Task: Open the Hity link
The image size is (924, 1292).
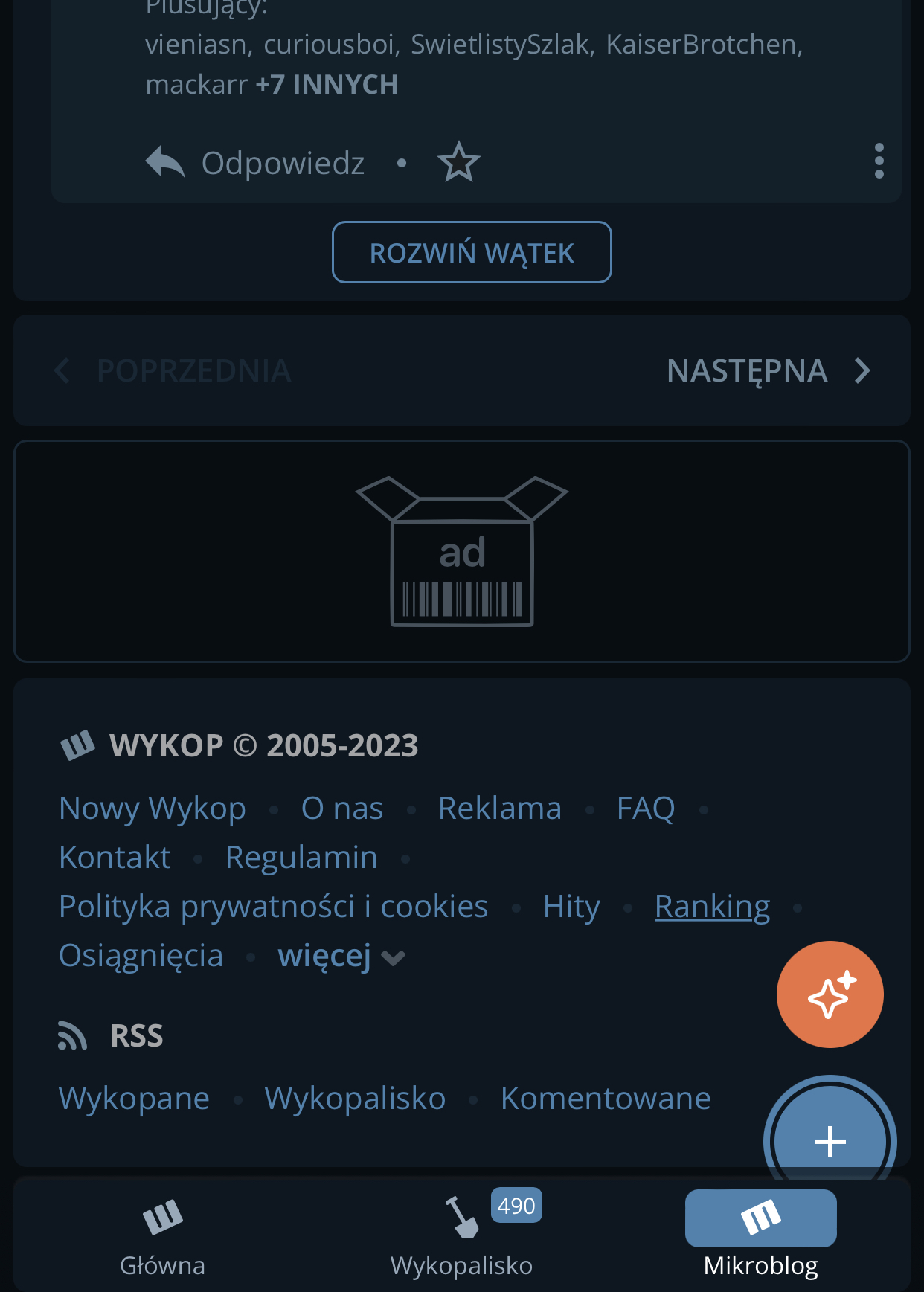Action: (571, 907)
